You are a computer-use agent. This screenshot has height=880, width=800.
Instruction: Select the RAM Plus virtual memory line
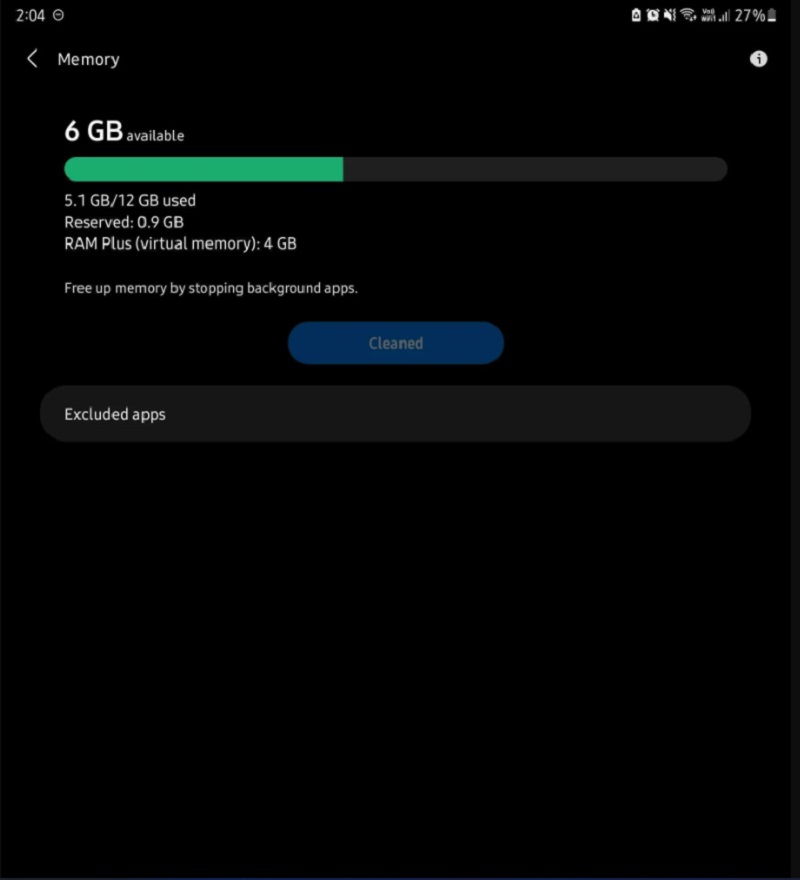(x=180, y=243)
